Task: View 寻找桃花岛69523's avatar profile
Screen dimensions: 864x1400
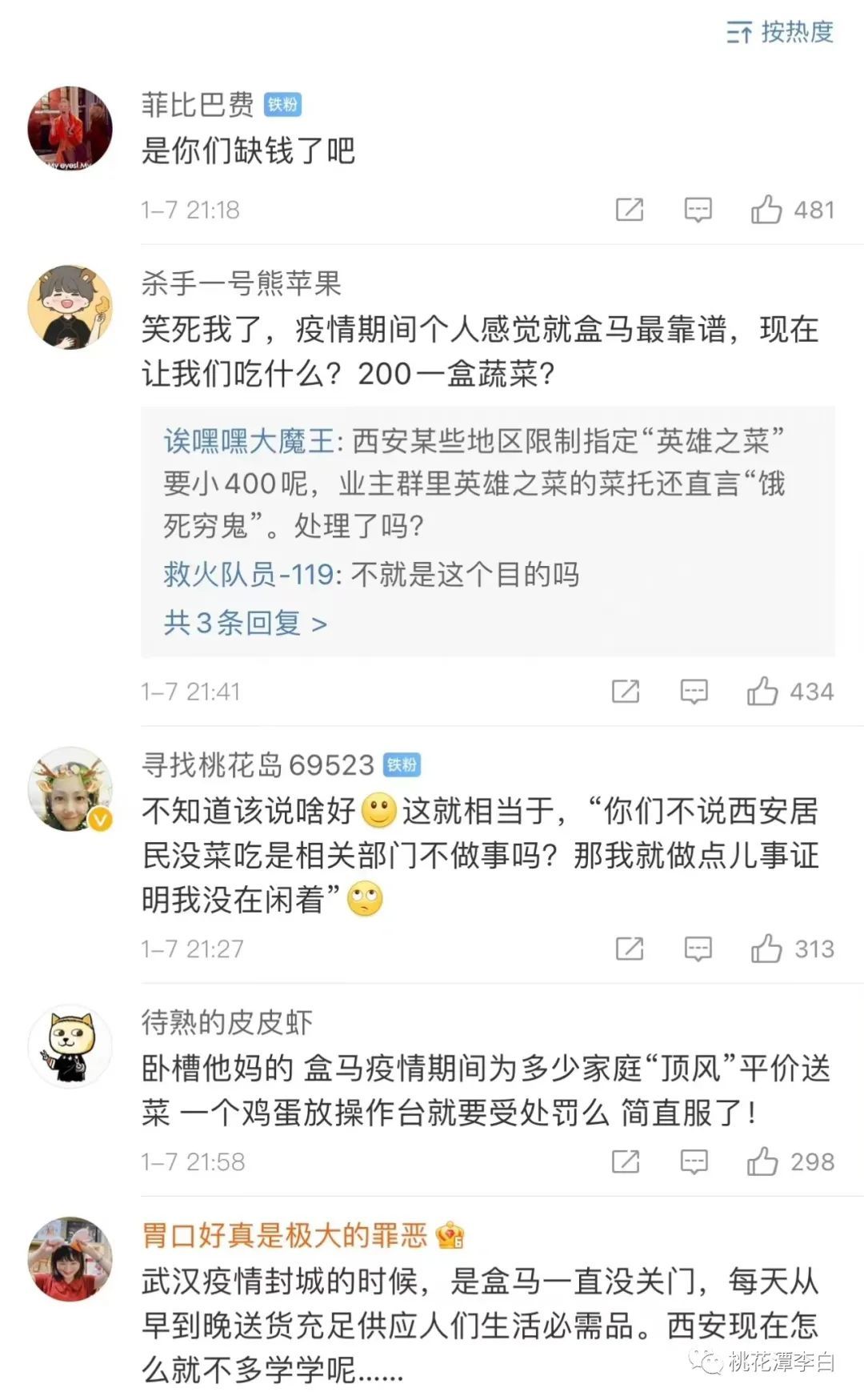Action: (70, 789)
